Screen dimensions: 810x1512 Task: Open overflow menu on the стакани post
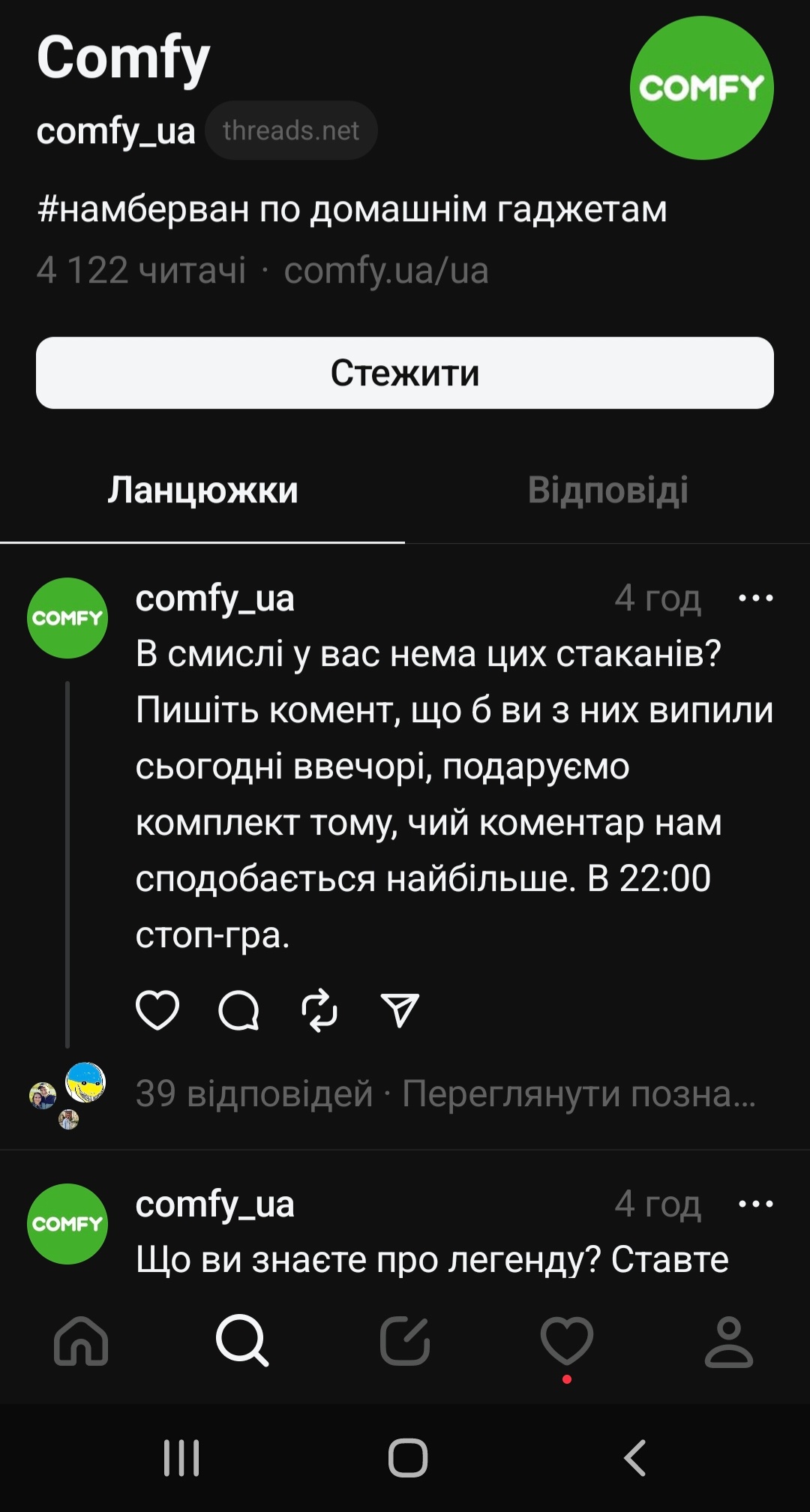(755, 598)
